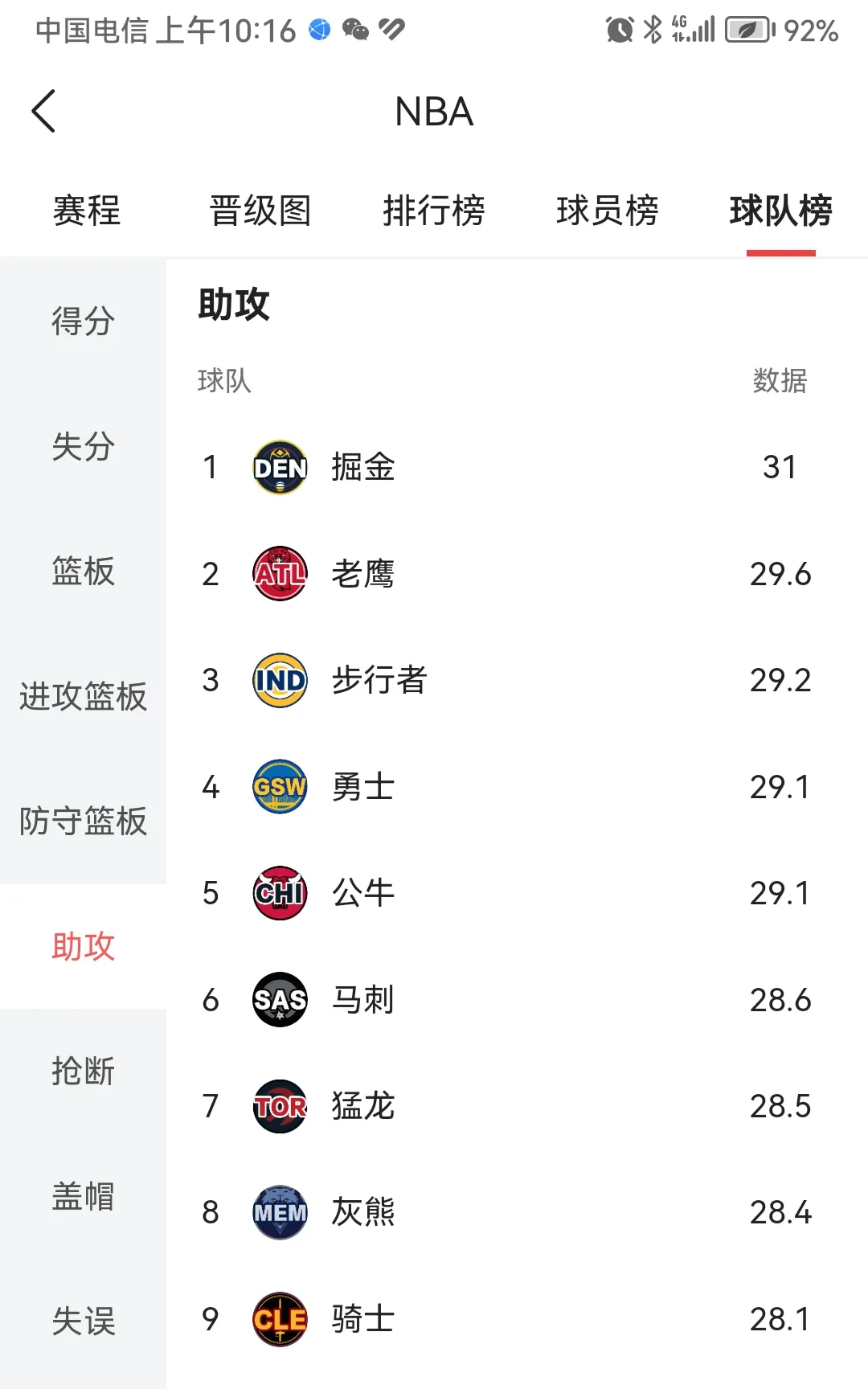Choose the 防守篮板 category

[x=83, y=821]
